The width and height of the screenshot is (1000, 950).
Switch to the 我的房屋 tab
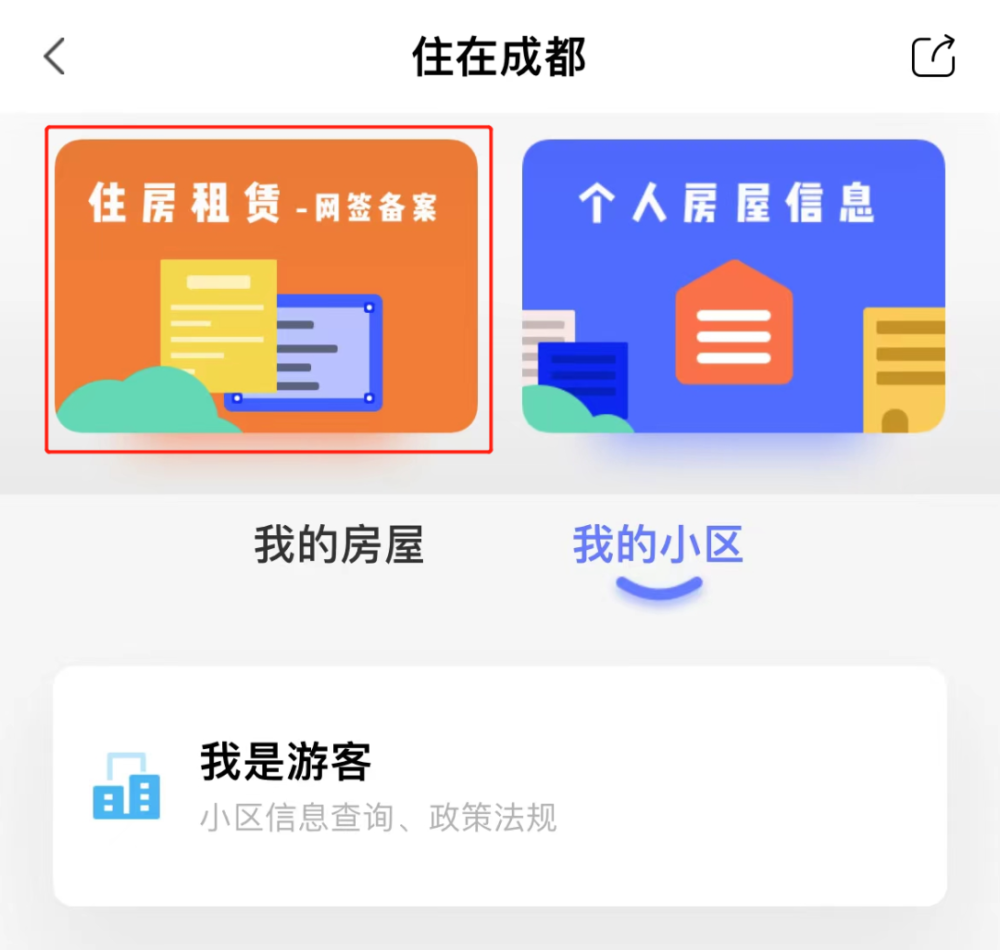click(x=338, y=546)
